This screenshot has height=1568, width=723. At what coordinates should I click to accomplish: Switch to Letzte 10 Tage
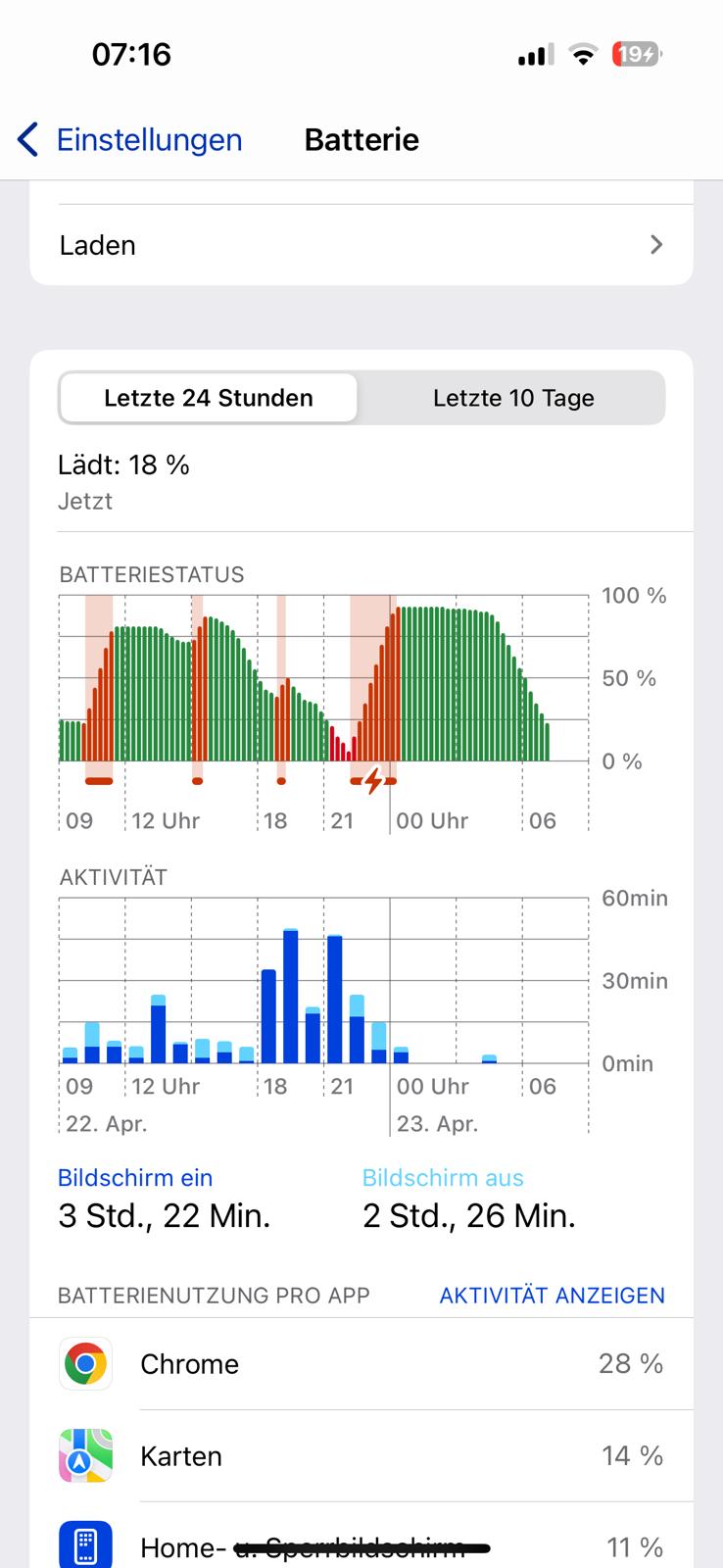tap(513, 398)
